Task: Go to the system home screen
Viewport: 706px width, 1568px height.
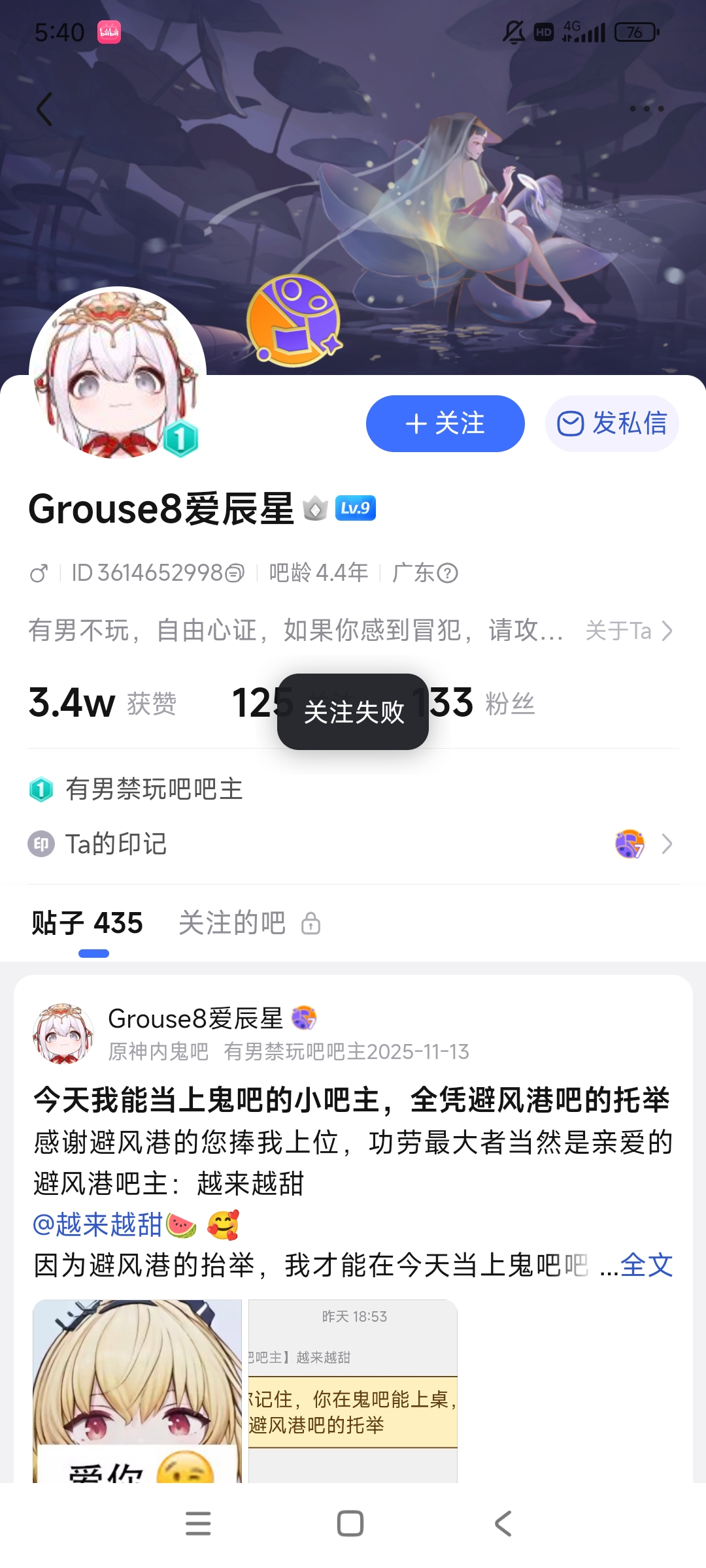Action: pos(350,1524)
